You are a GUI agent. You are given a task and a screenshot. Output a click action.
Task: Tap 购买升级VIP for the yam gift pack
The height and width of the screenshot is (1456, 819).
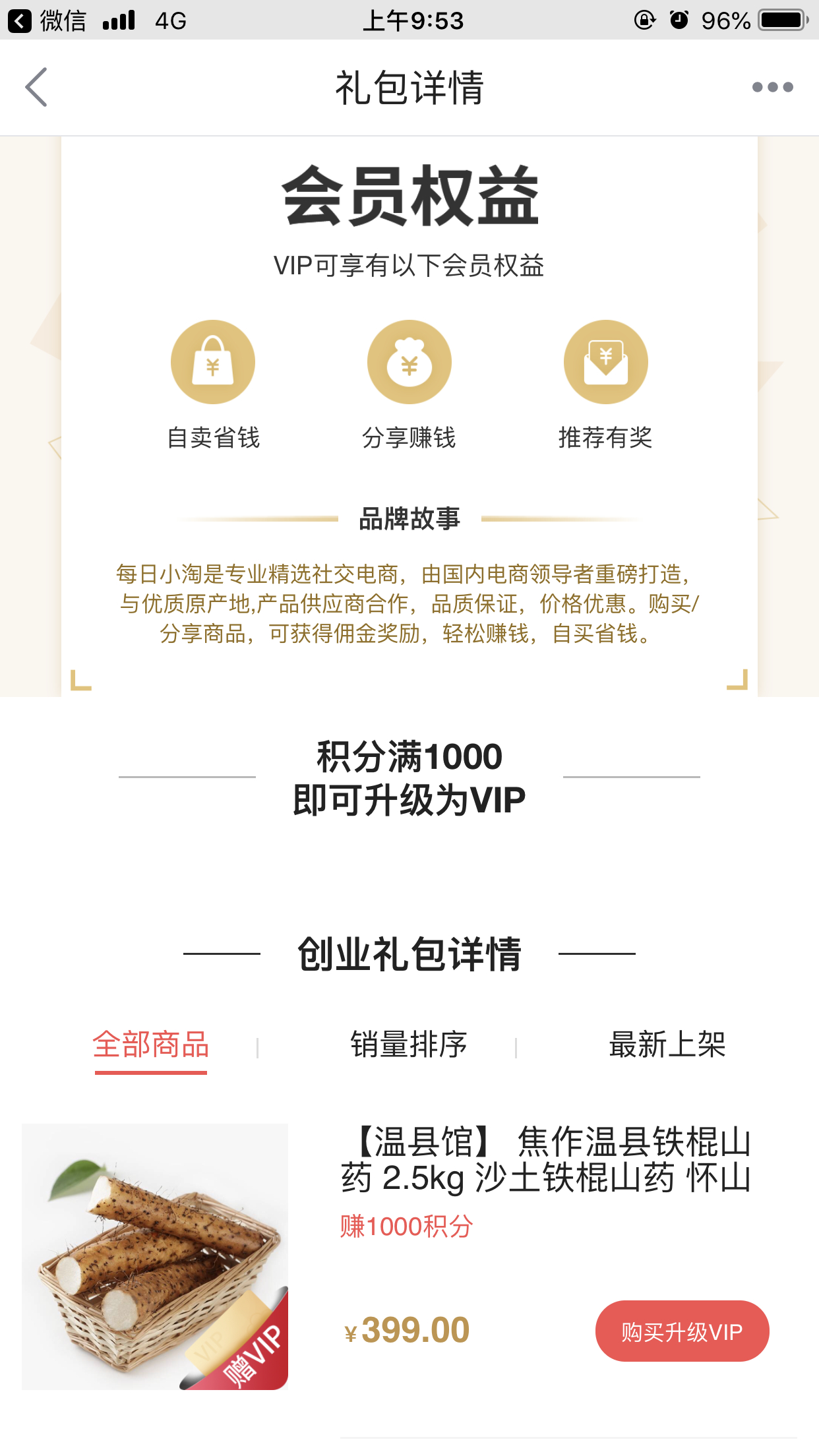(x=682, y=1331)
